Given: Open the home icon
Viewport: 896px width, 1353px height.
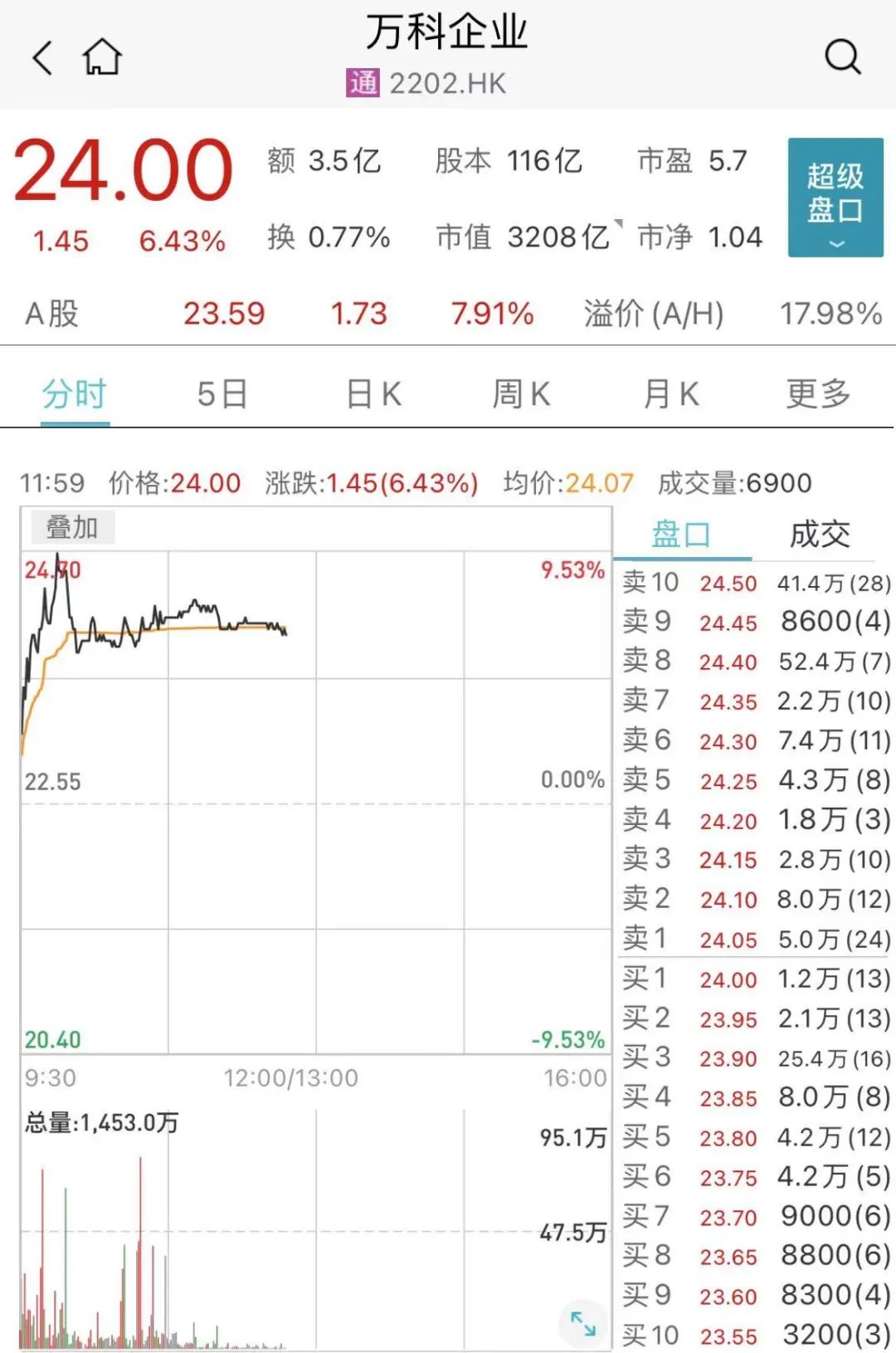Looking at the screenshot, I should click(102, 57).
